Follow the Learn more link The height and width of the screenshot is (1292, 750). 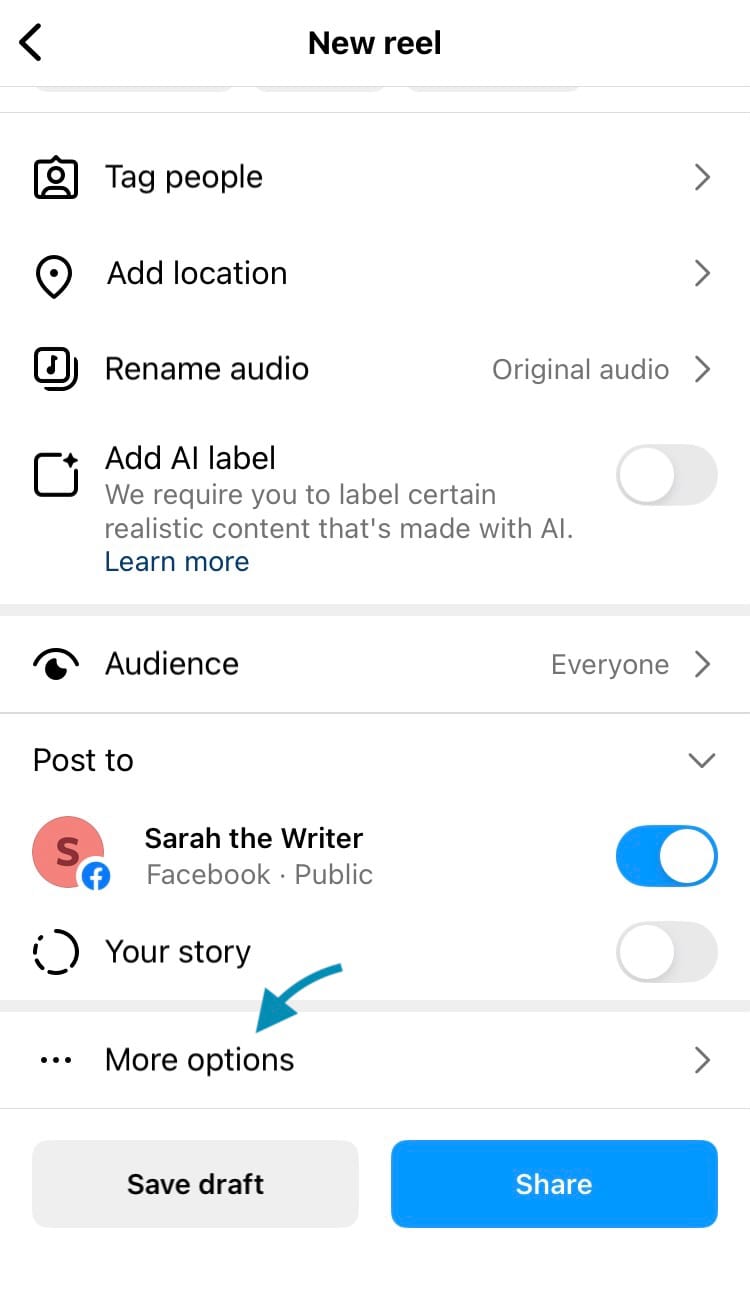click(x=177, y=562)
